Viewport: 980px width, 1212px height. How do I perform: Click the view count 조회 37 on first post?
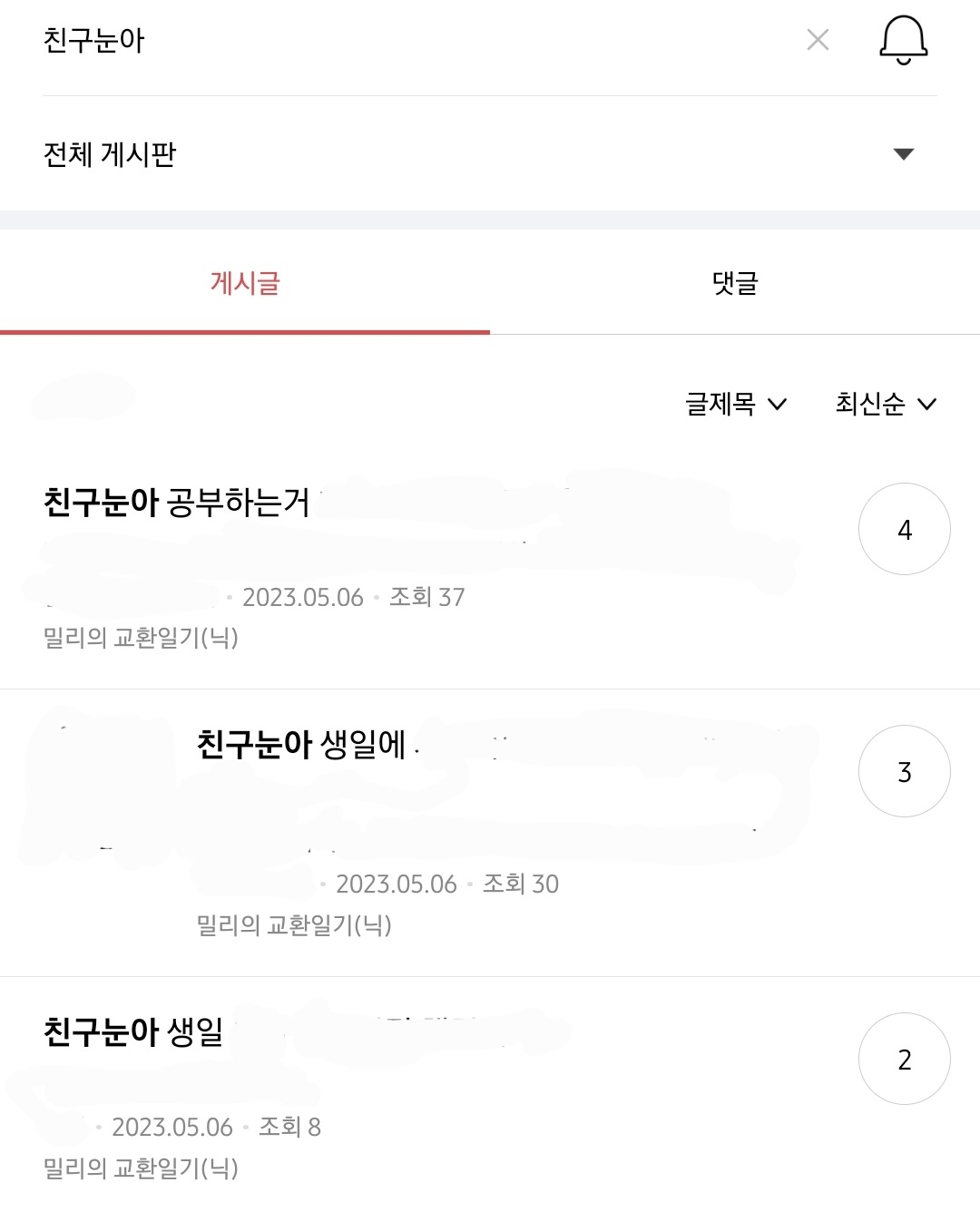[x=424, y=597]
